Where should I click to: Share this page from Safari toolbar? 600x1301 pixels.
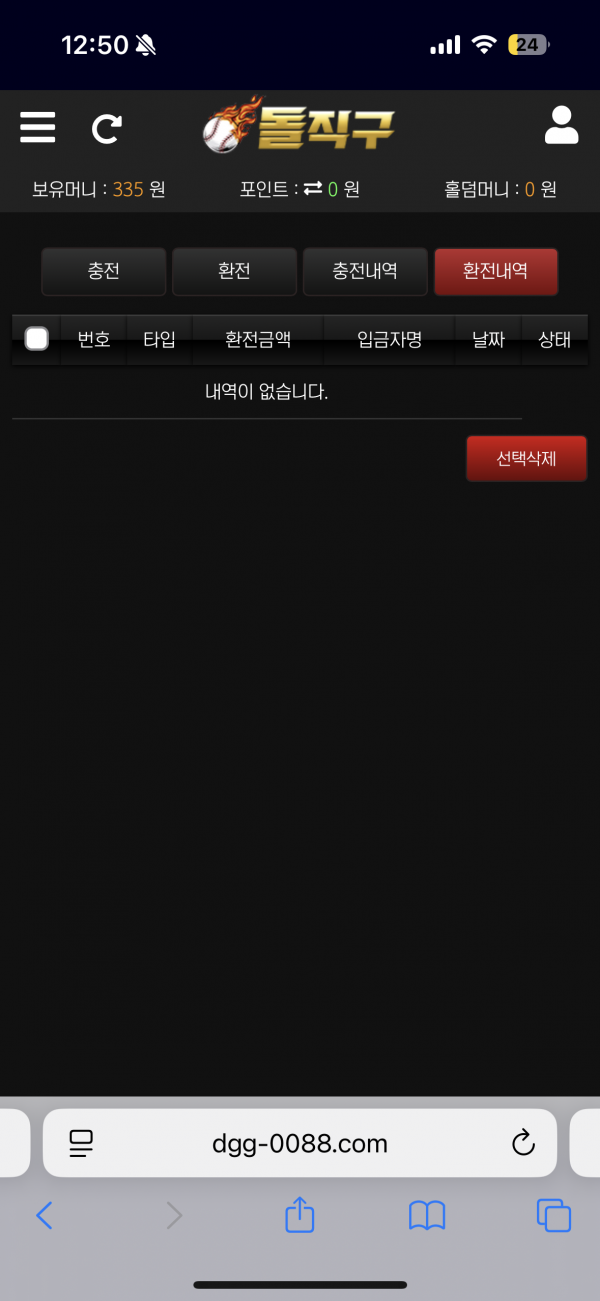300,1215
